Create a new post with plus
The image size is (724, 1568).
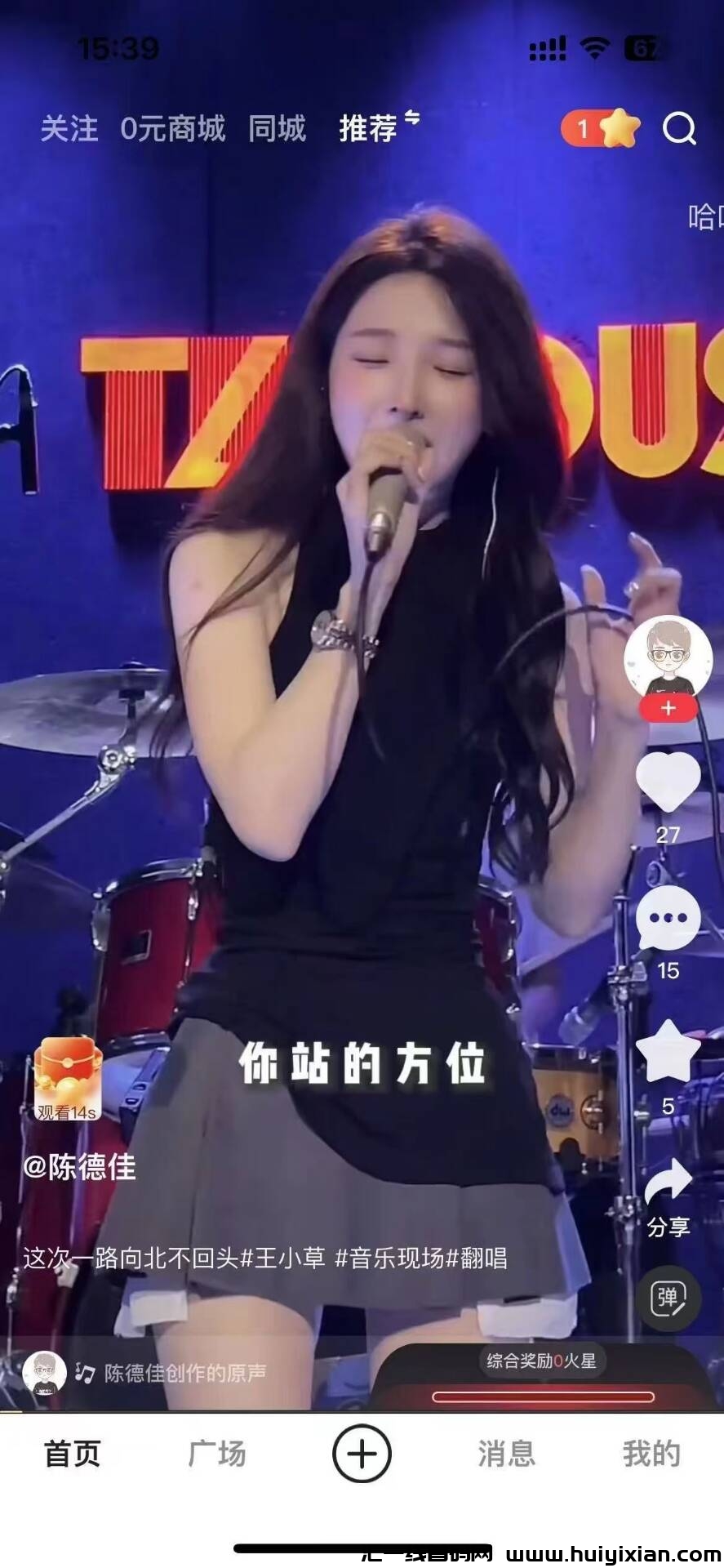coord(362,1454)
